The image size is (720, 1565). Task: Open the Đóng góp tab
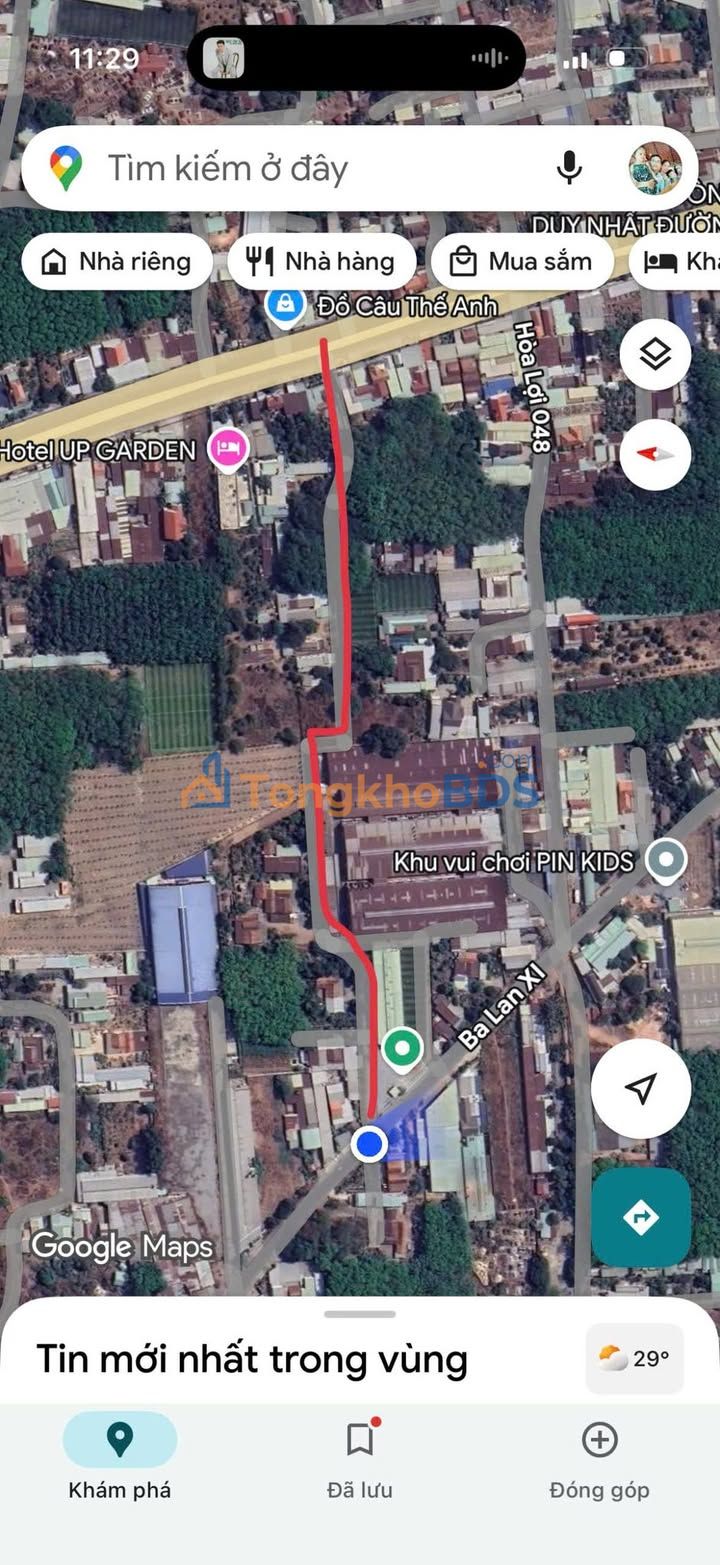599,1456
